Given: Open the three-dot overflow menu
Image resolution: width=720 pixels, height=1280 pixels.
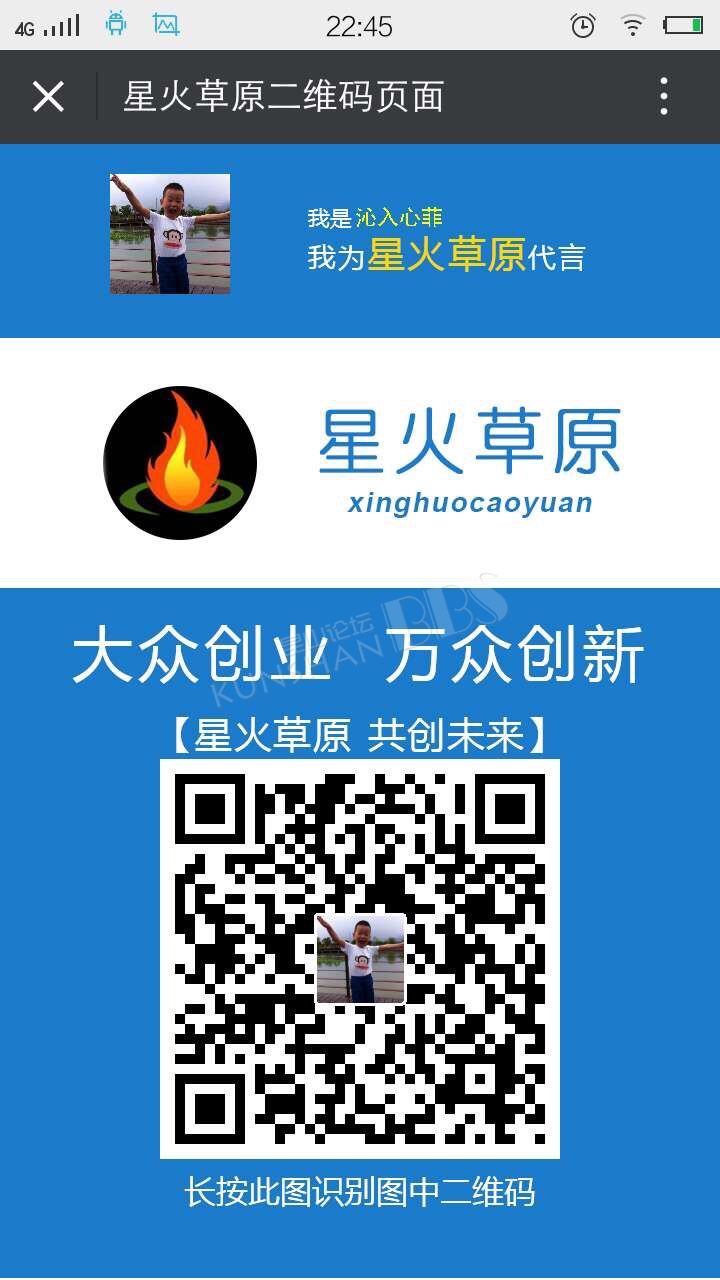Looking at the screenshot, I should 664,97.
